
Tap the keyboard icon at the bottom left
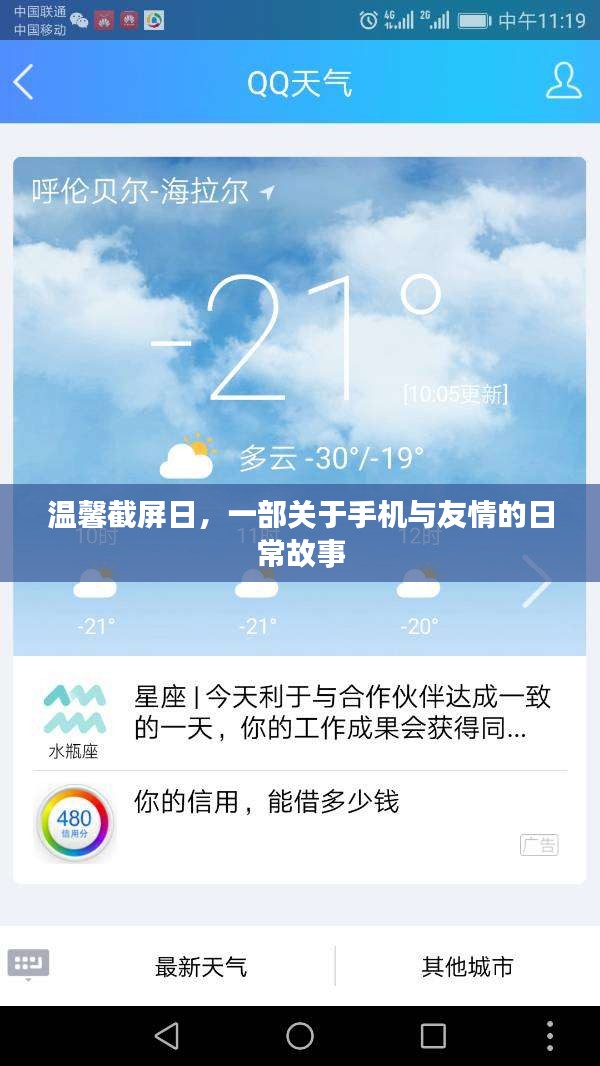(x=28, y=965)
